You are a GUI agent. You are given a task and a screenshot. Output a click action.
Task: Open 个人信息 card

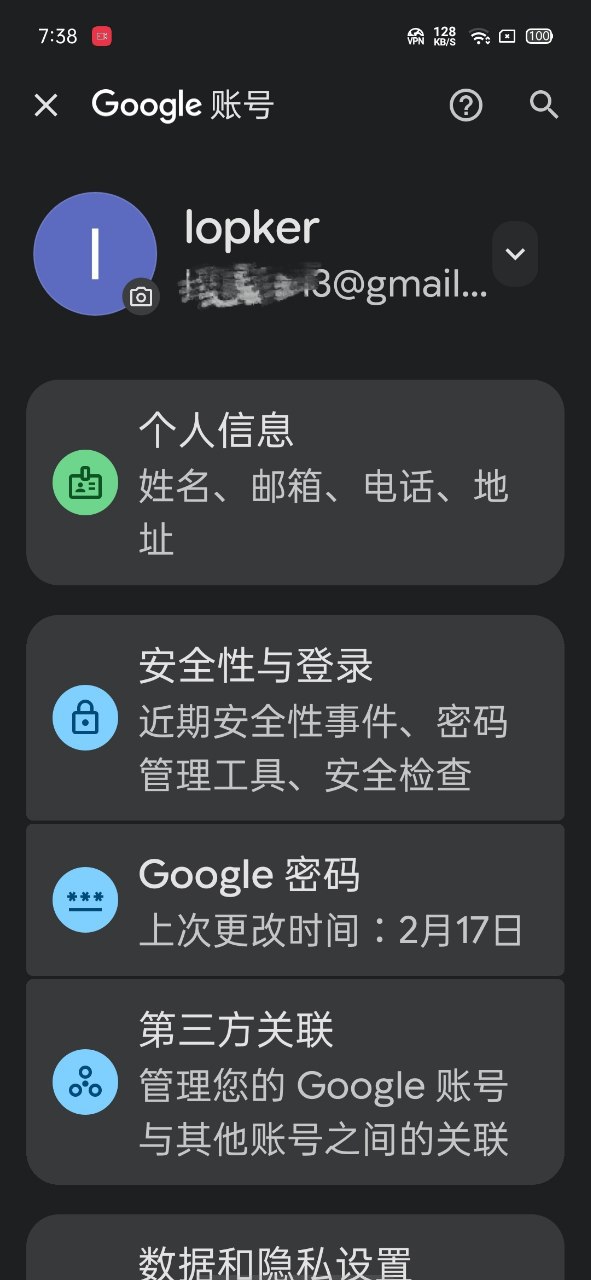point(295,482)
